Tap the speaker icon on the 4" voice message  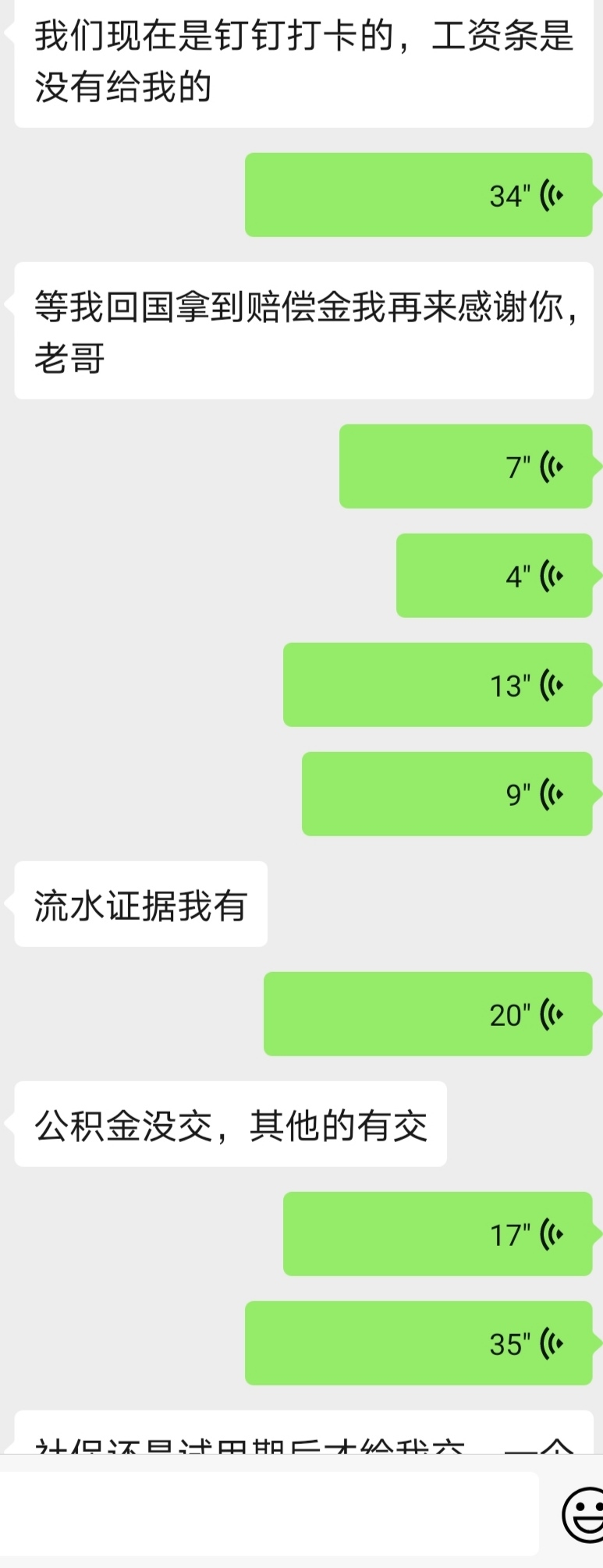551,576
